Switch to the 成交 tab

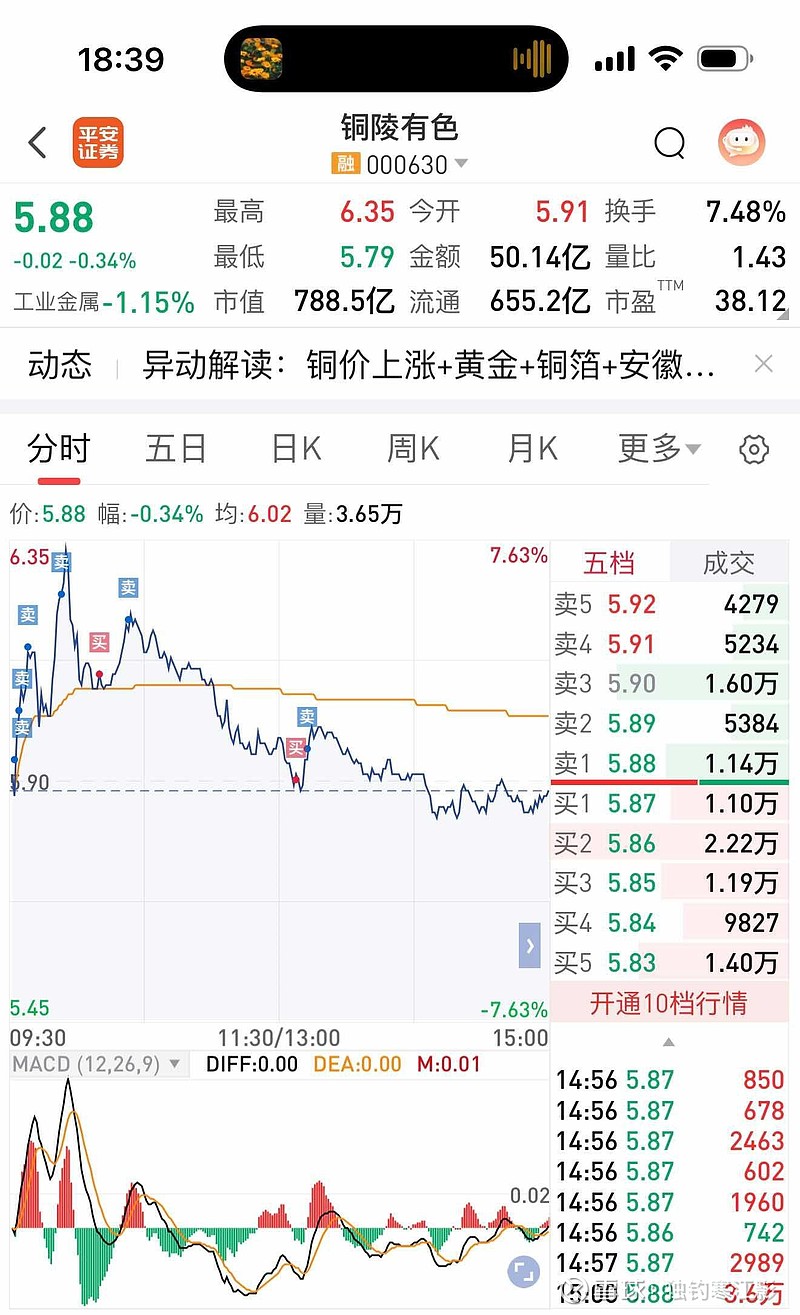[x=728, y=563]
